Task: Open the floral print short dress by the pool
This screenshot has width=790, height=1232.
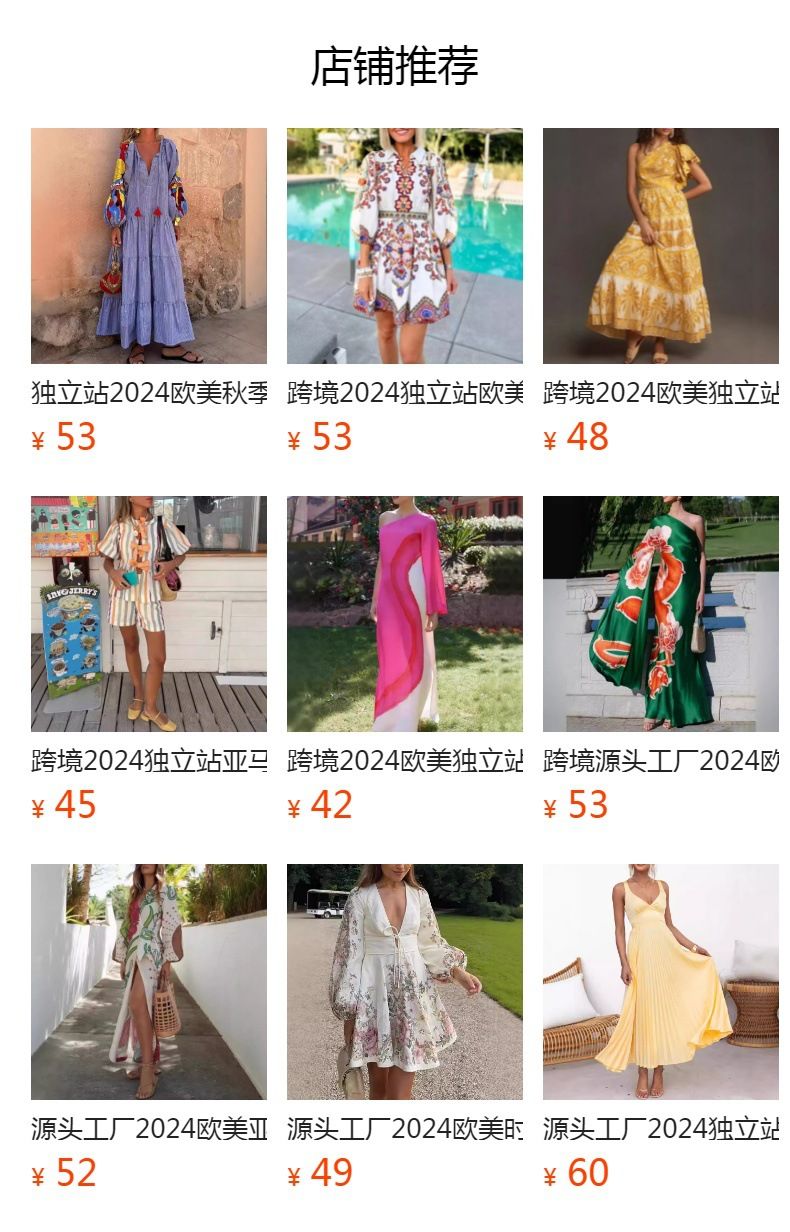Action: 404,246
